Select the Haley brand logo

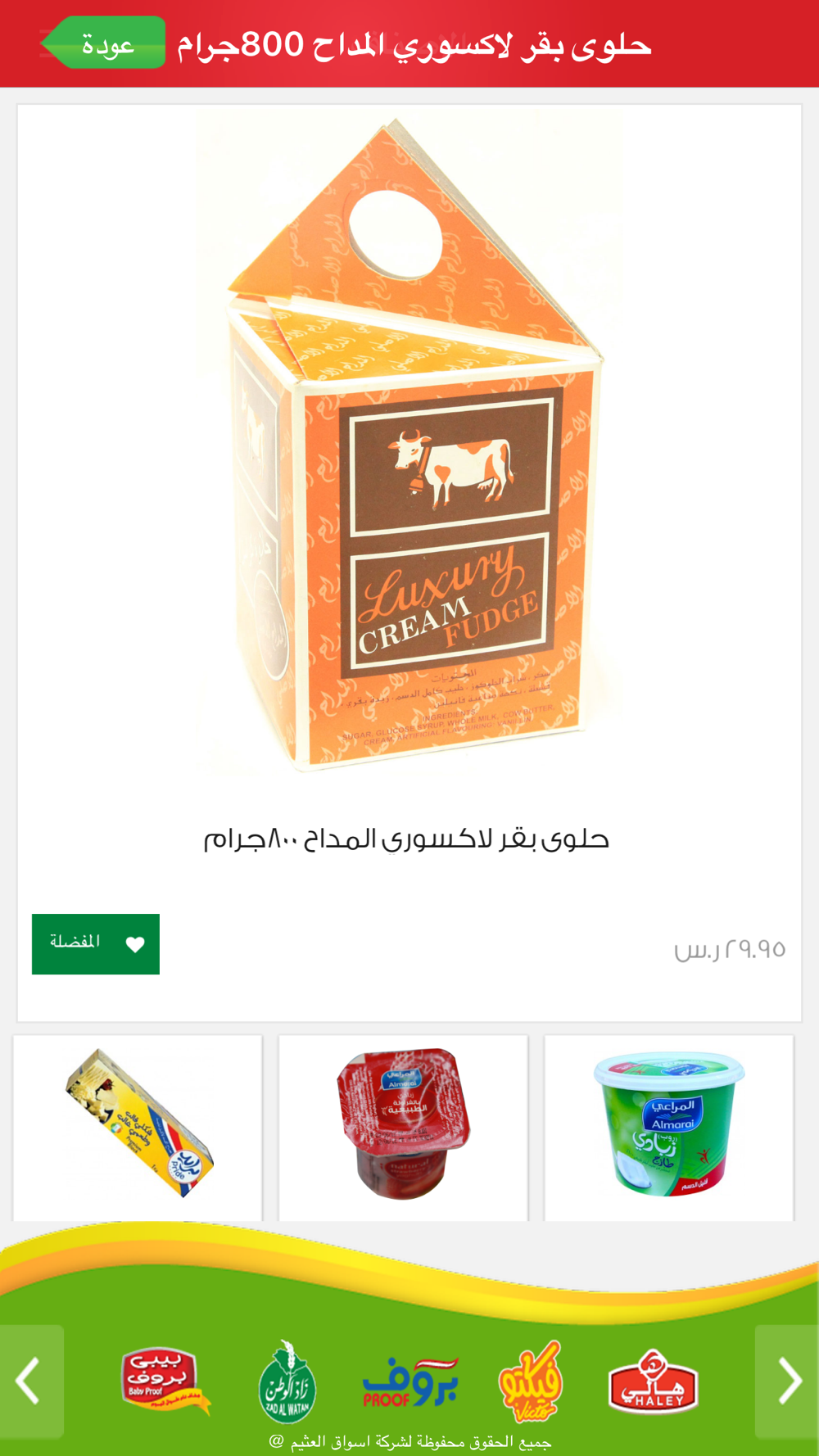point(653,1381)
